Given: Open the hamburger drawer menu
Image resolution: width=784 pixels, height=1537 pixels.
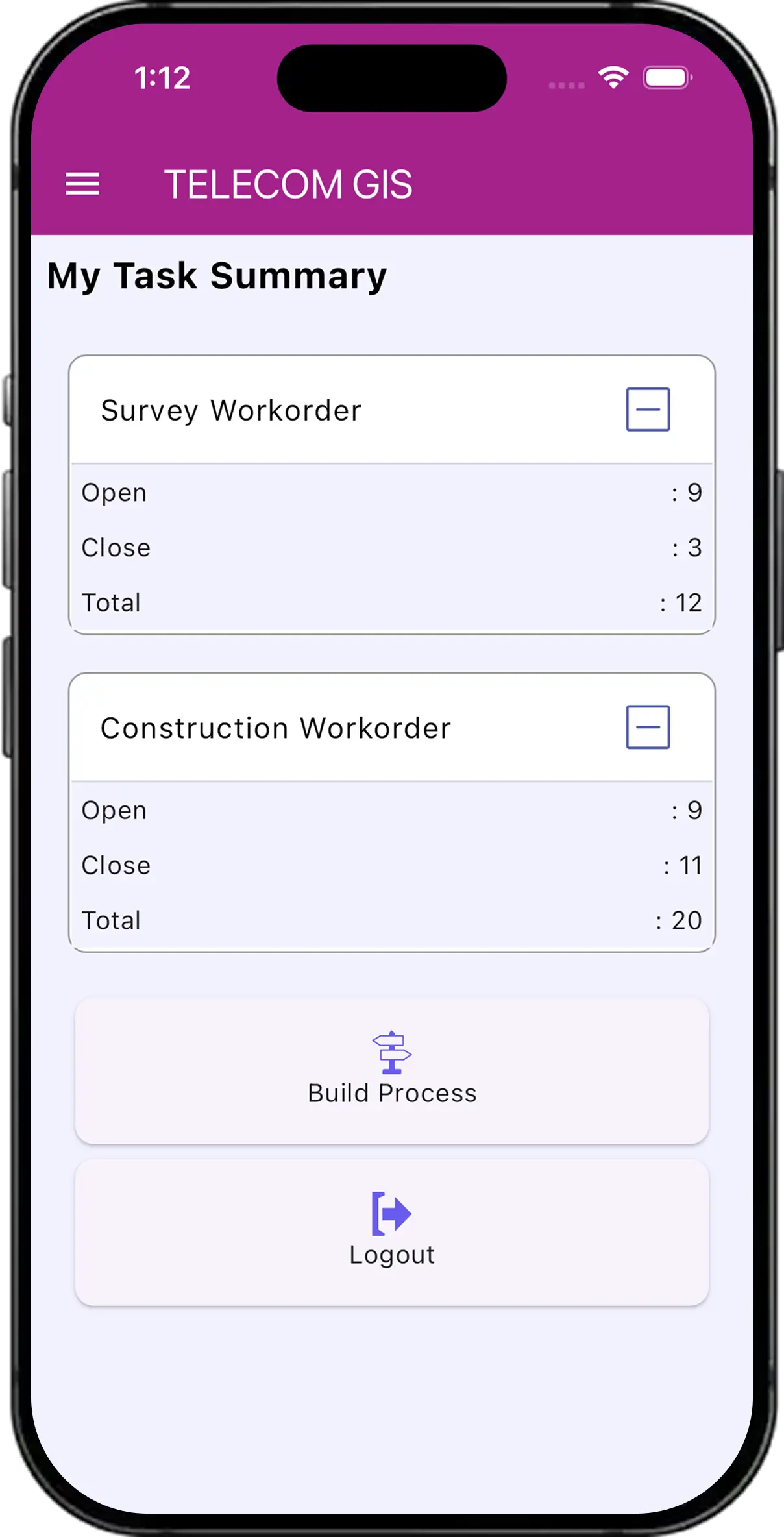Looking at the screenshot, I should [82, 184].
